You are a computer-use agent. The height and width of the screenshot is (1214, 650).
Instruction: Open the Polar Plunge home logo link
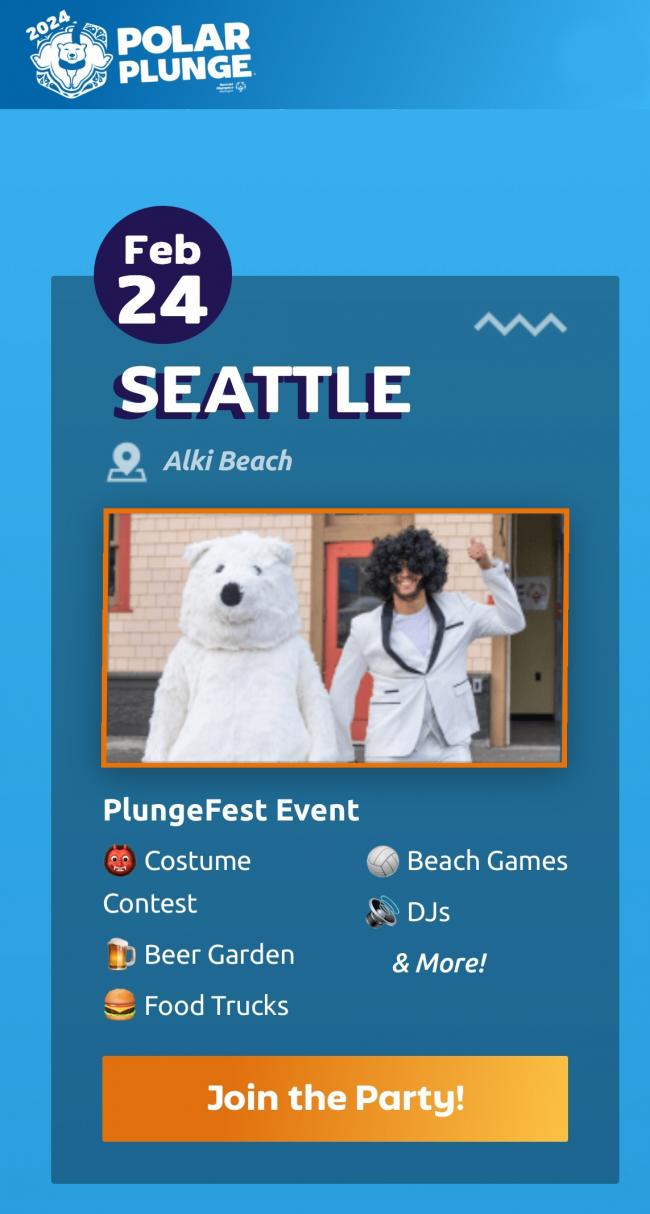coord(140,55)
